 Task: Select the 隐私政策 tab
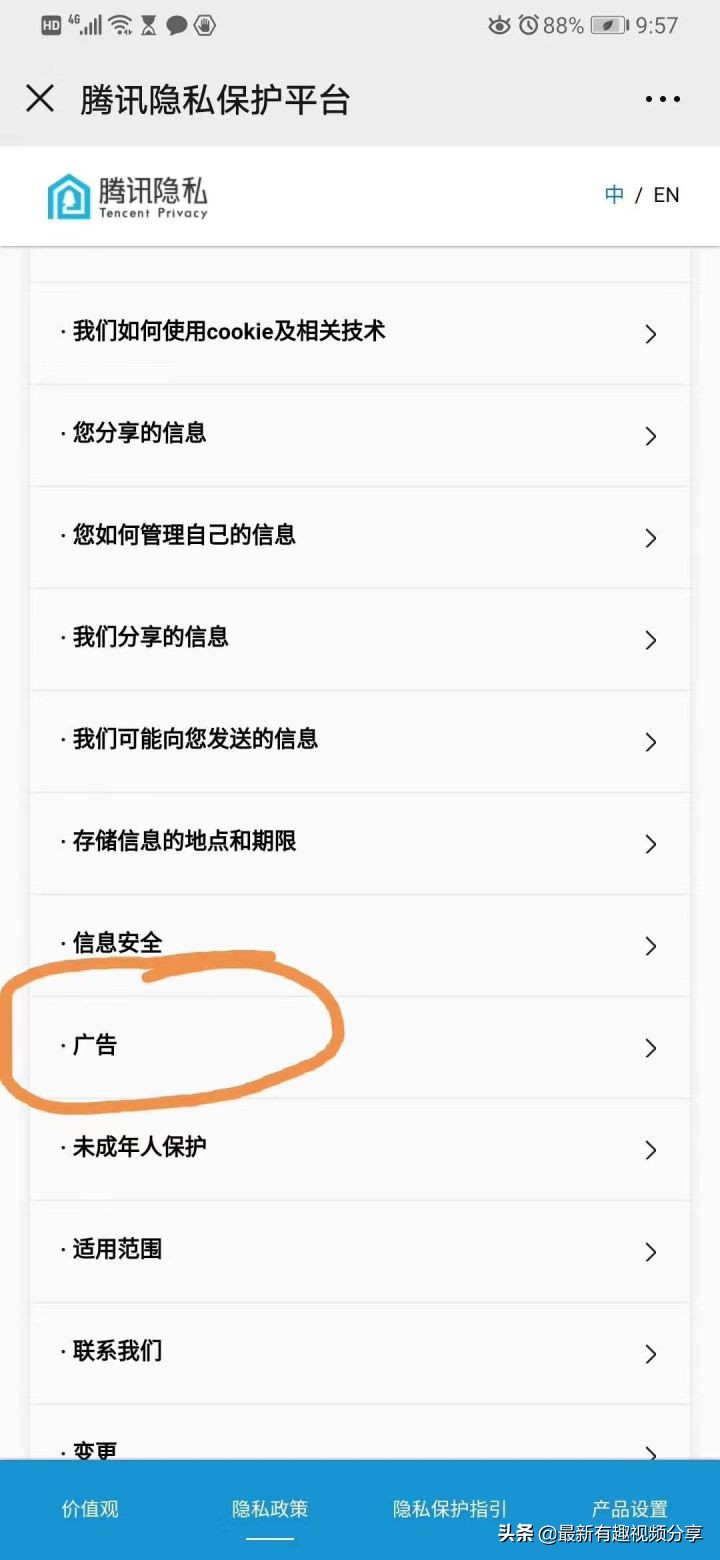pyautogui.click(x=268, y=1509)
